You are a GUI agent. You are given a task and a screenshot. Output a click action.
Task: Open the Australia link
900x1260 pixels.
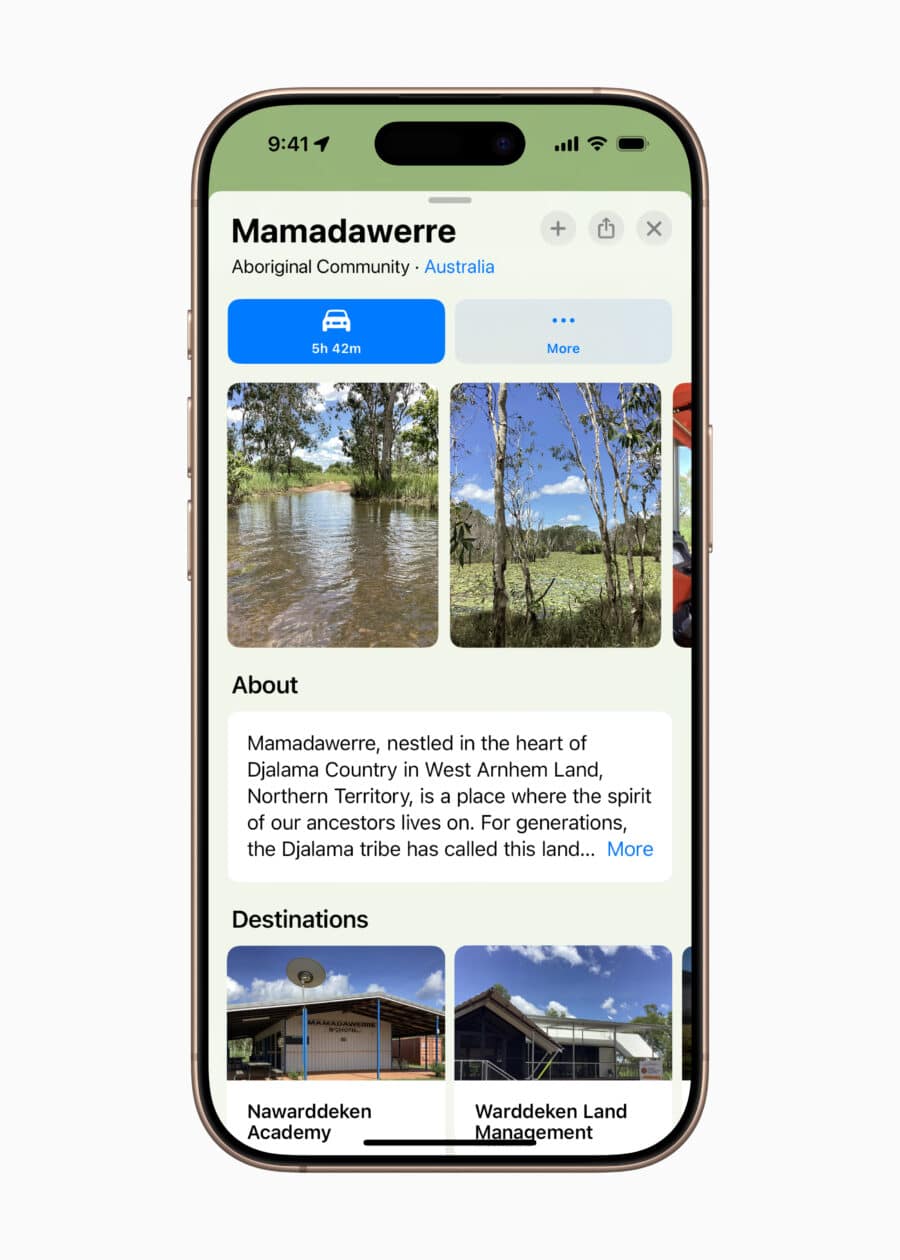(x=459, y=267)
